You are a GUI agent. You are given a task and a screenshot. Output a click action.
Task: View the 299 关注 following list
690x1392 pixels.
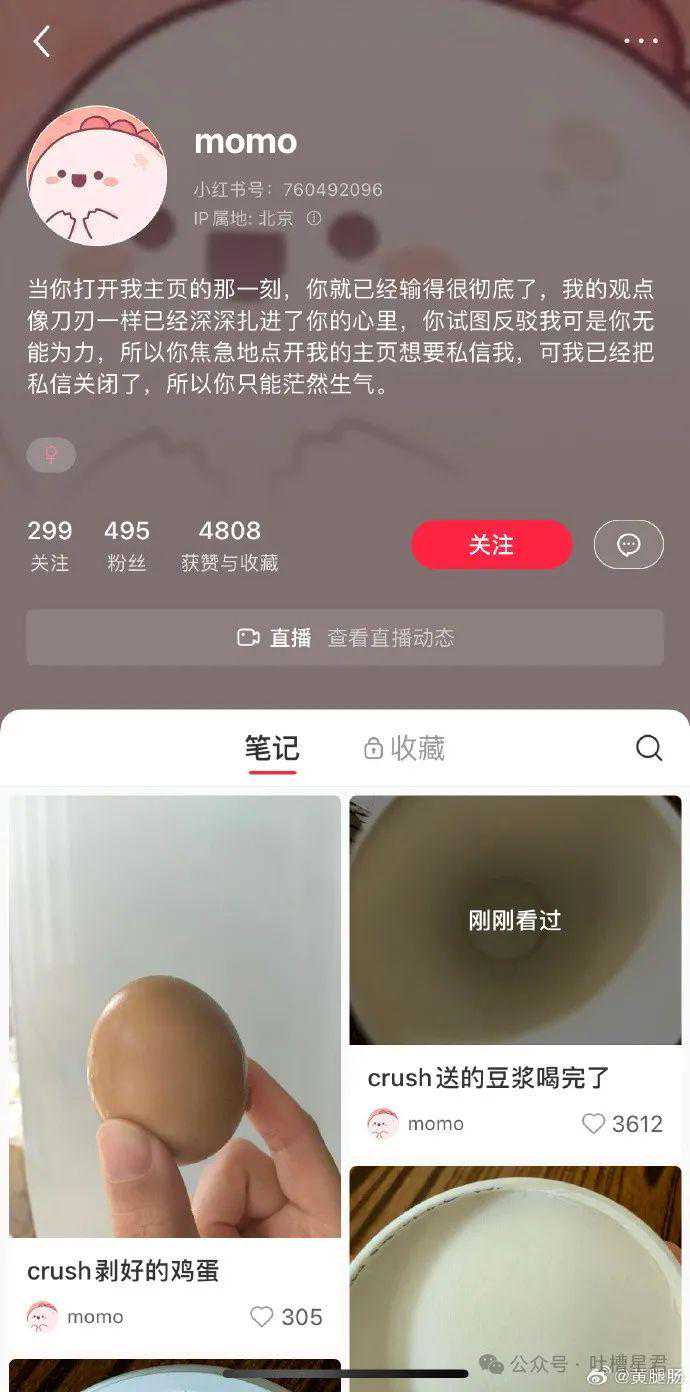[x=49, y=545]
